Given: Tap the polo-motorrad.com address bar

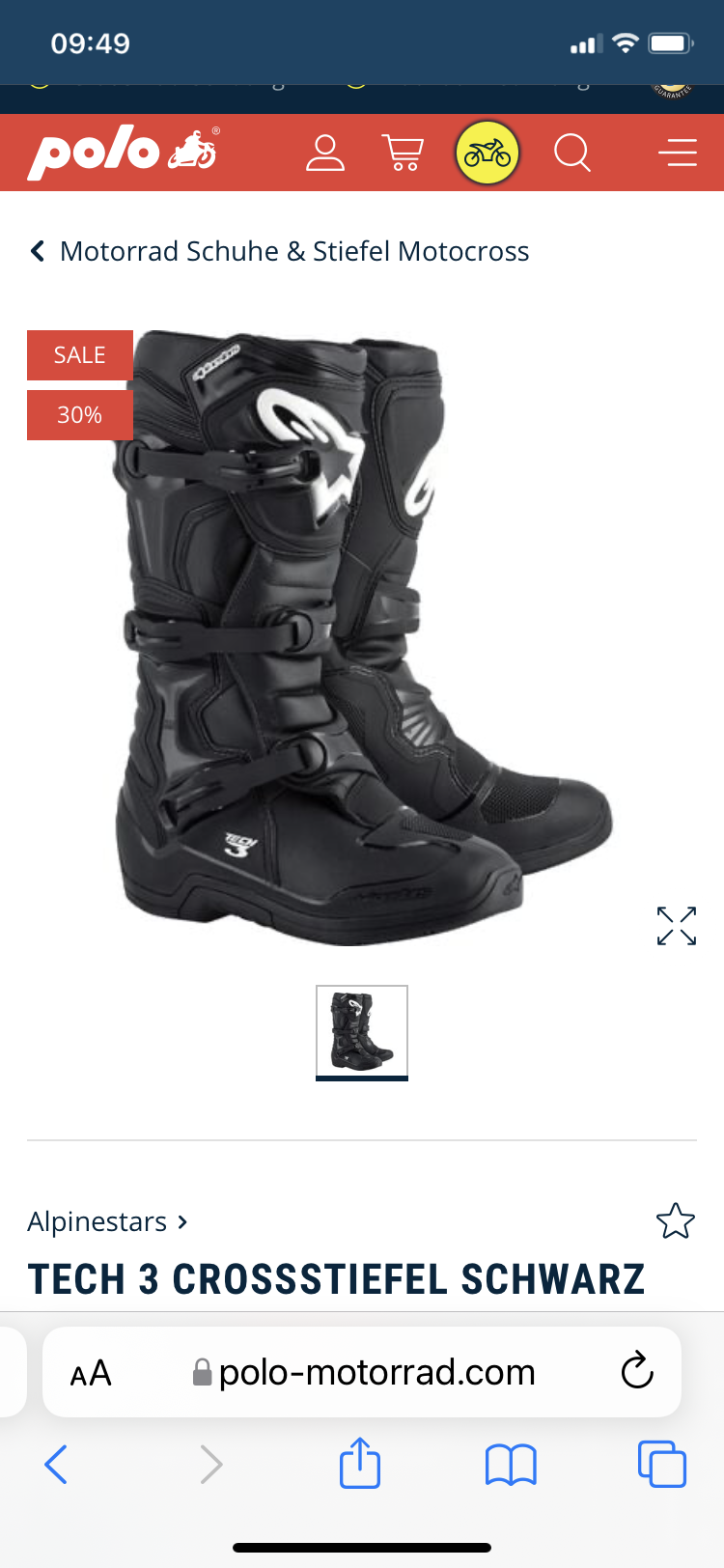Looking at the screenshot, I should 376,1372.
